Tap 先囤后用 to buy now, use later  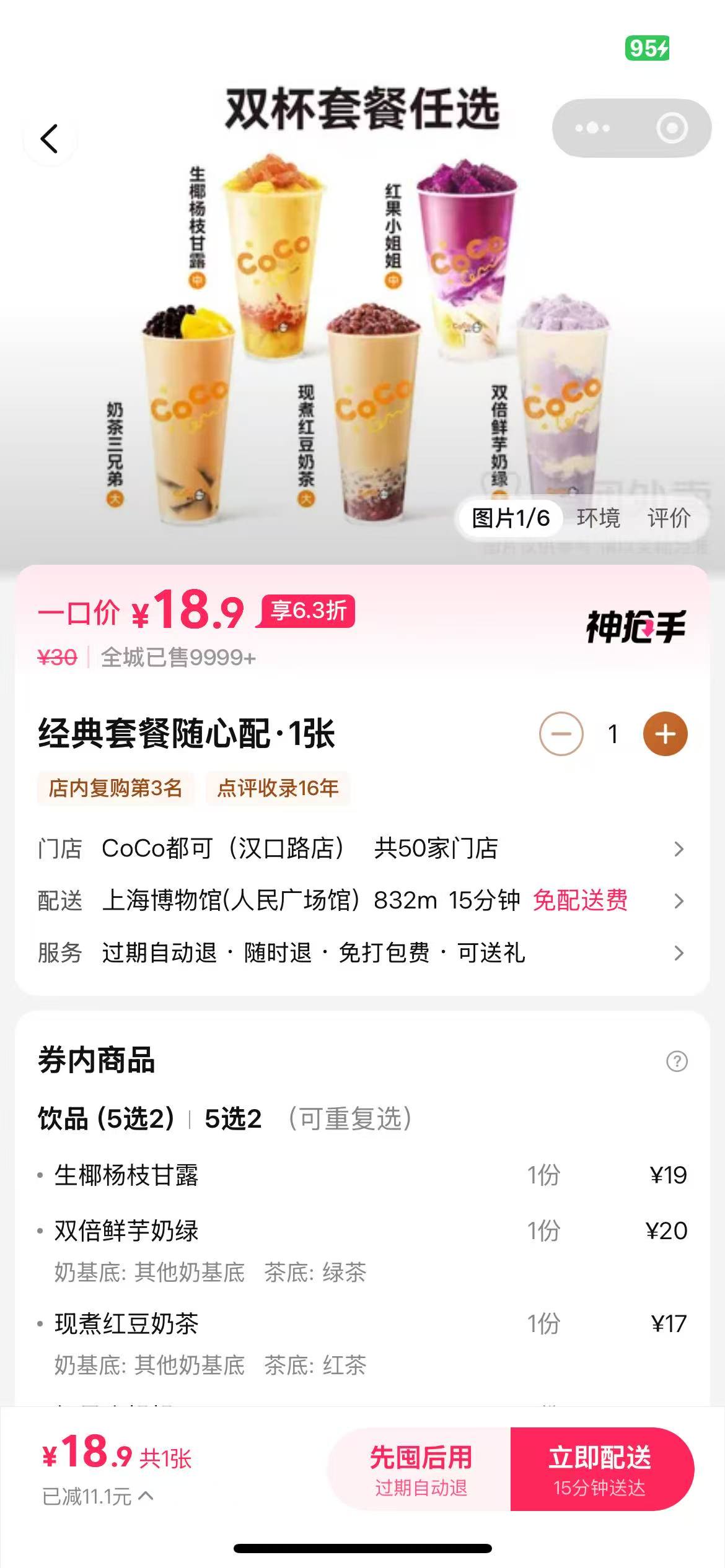(421, 1469)
